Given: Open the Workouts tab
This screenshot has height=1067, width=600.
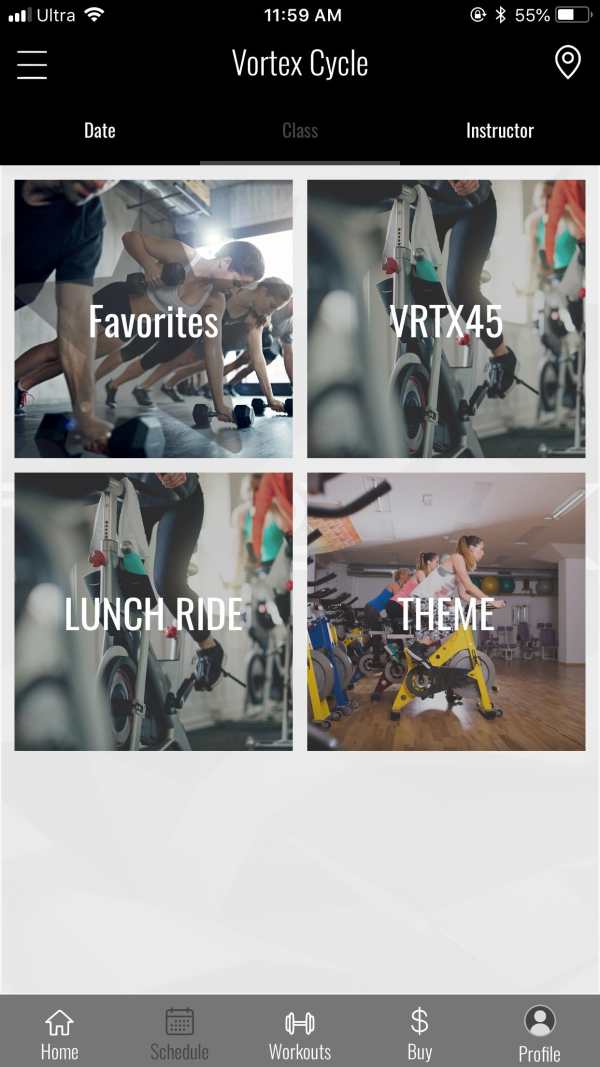Looking at the screenshot, I should coord(300,1034).
